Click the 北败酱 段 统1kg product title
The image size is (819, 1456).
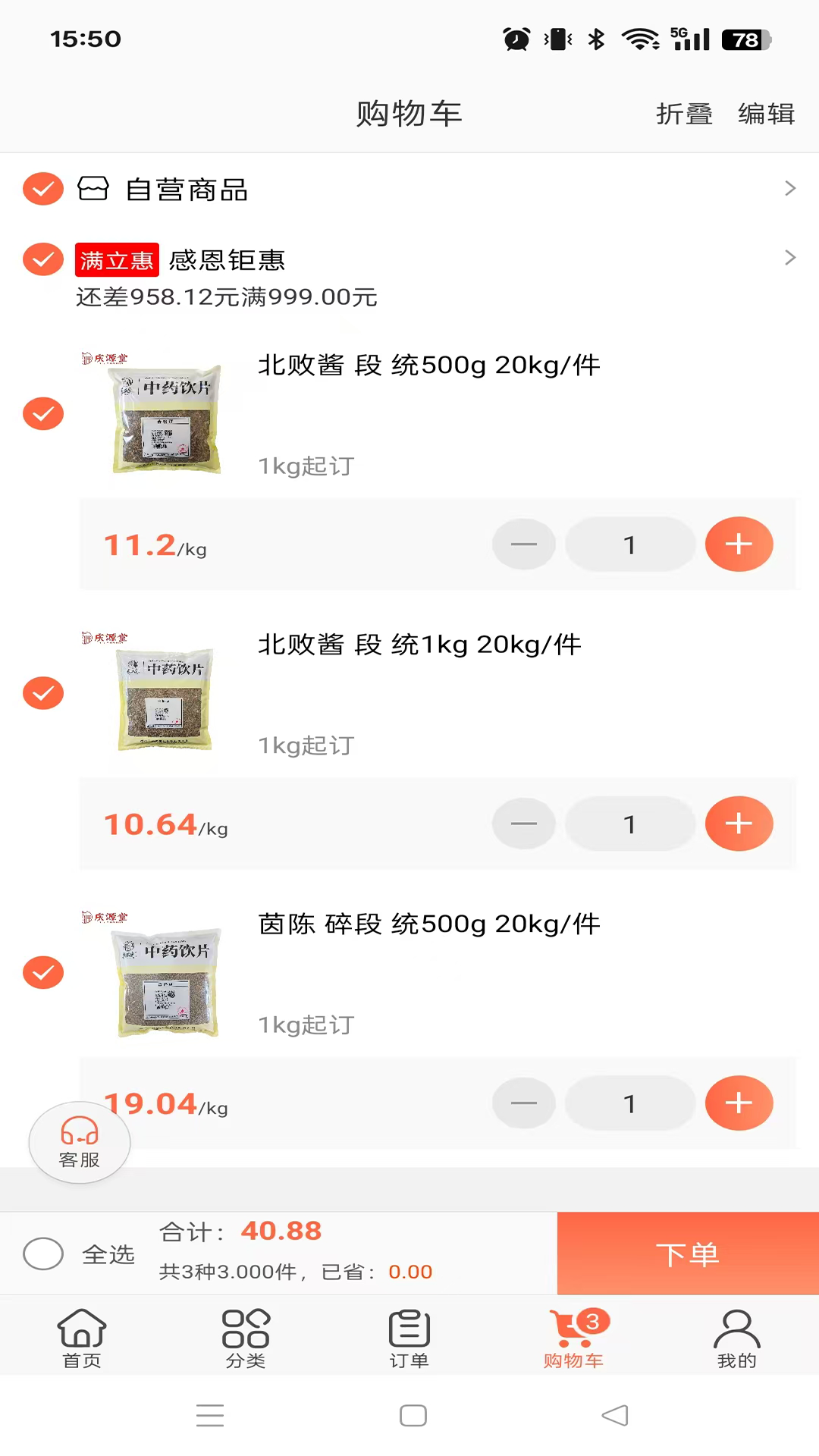(419, 644)
